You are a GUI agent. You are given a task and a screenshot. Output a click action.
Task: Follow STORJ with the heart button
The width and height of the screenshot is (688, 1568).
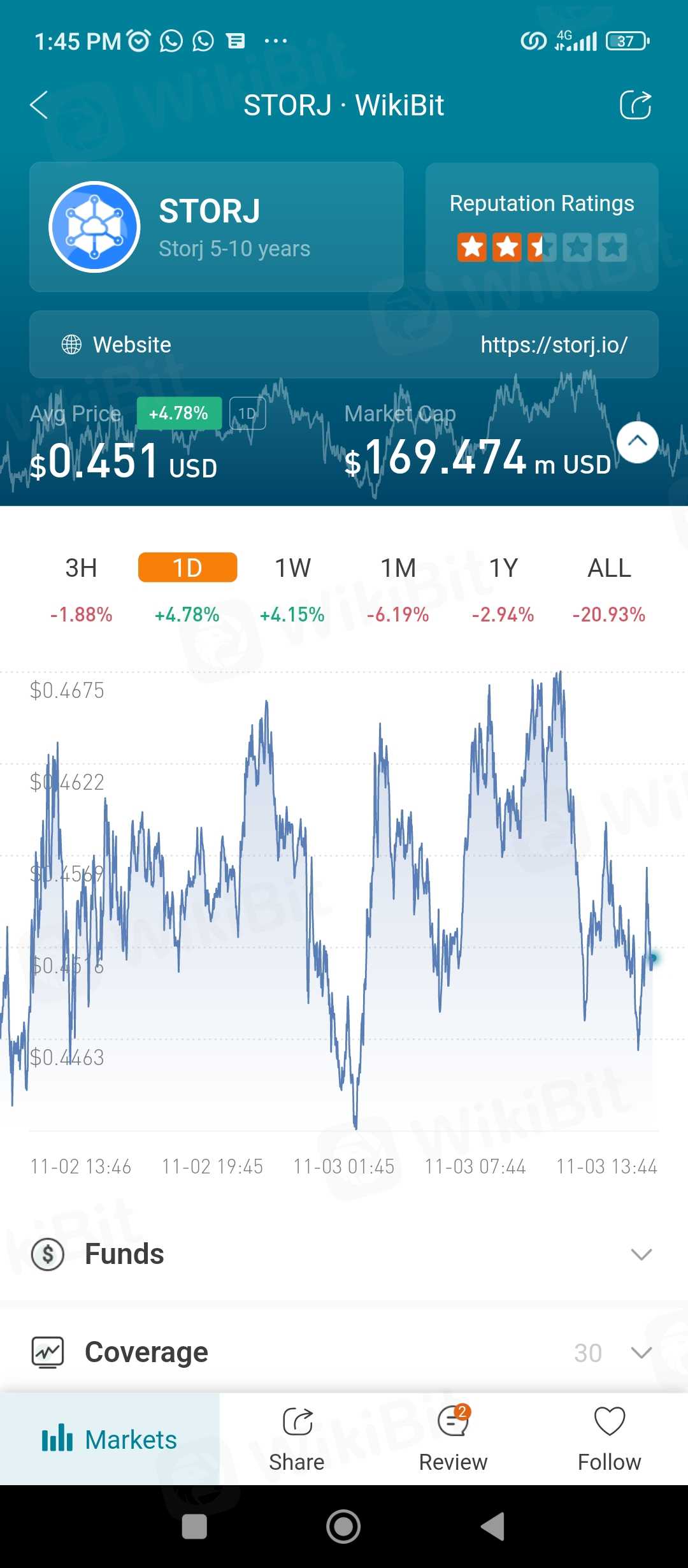pos(609,1439)
